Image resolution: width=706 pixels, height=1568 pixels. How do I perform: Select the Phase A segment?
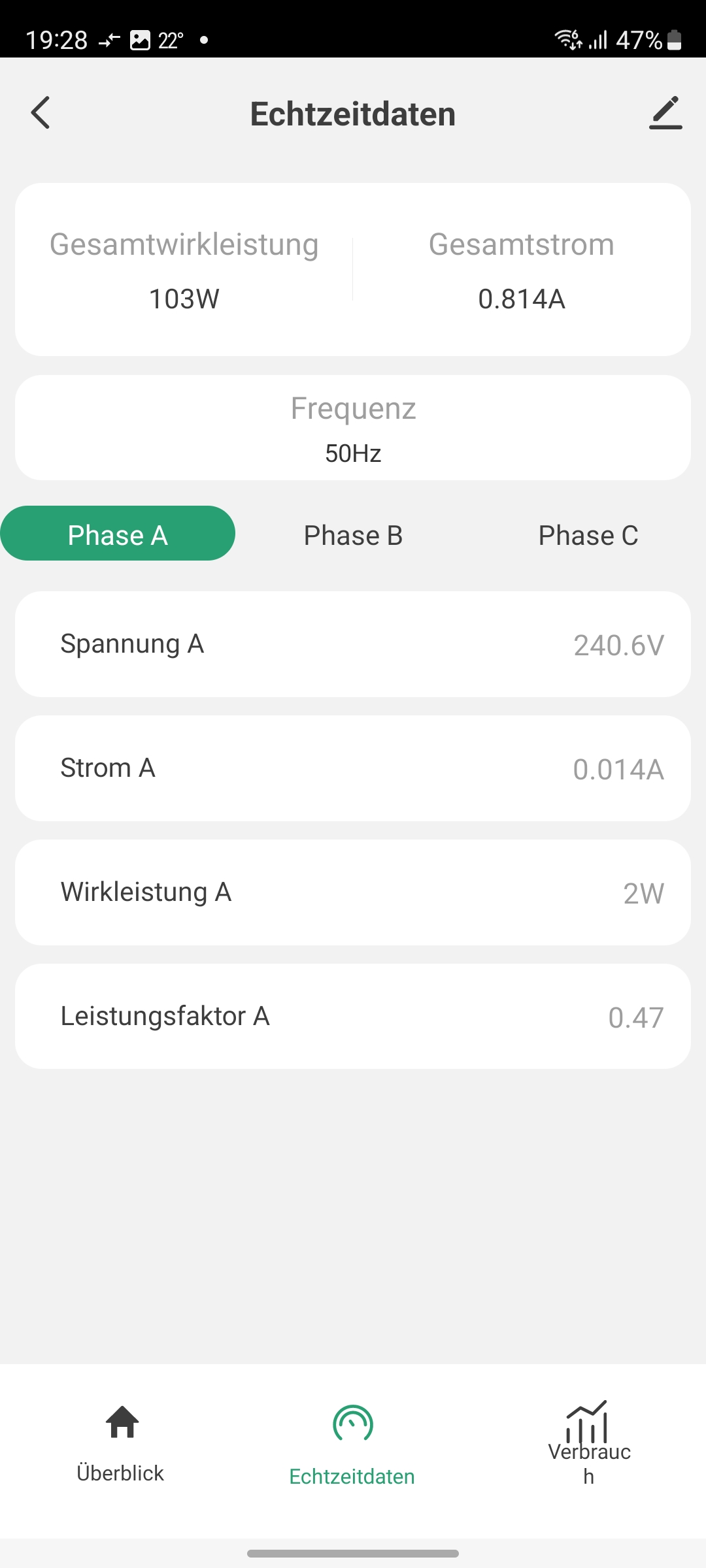click(x=118, y=534)
